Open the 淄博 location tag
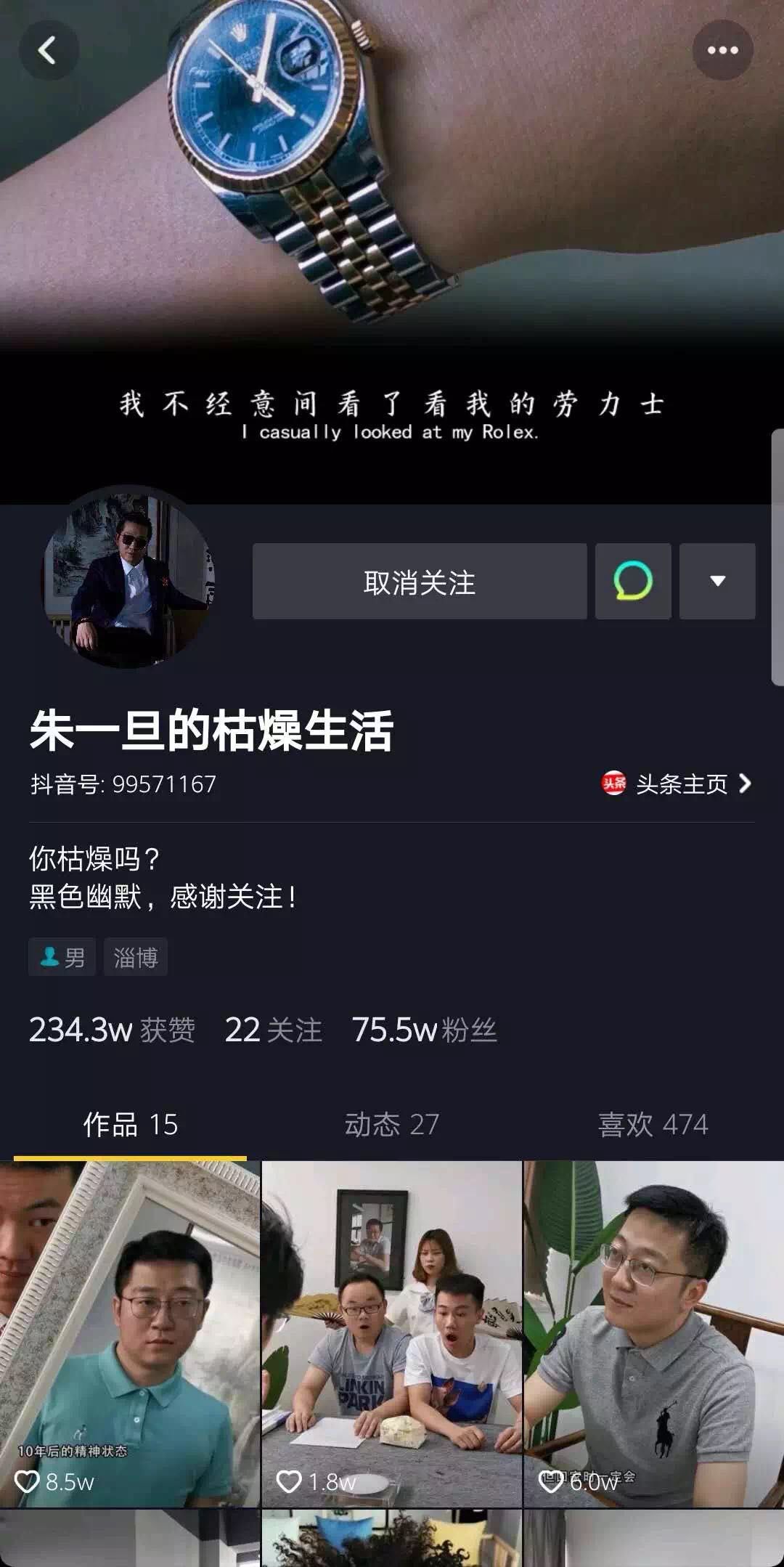The width and height of the screenshot is (784, 1567). coord(136,956)
